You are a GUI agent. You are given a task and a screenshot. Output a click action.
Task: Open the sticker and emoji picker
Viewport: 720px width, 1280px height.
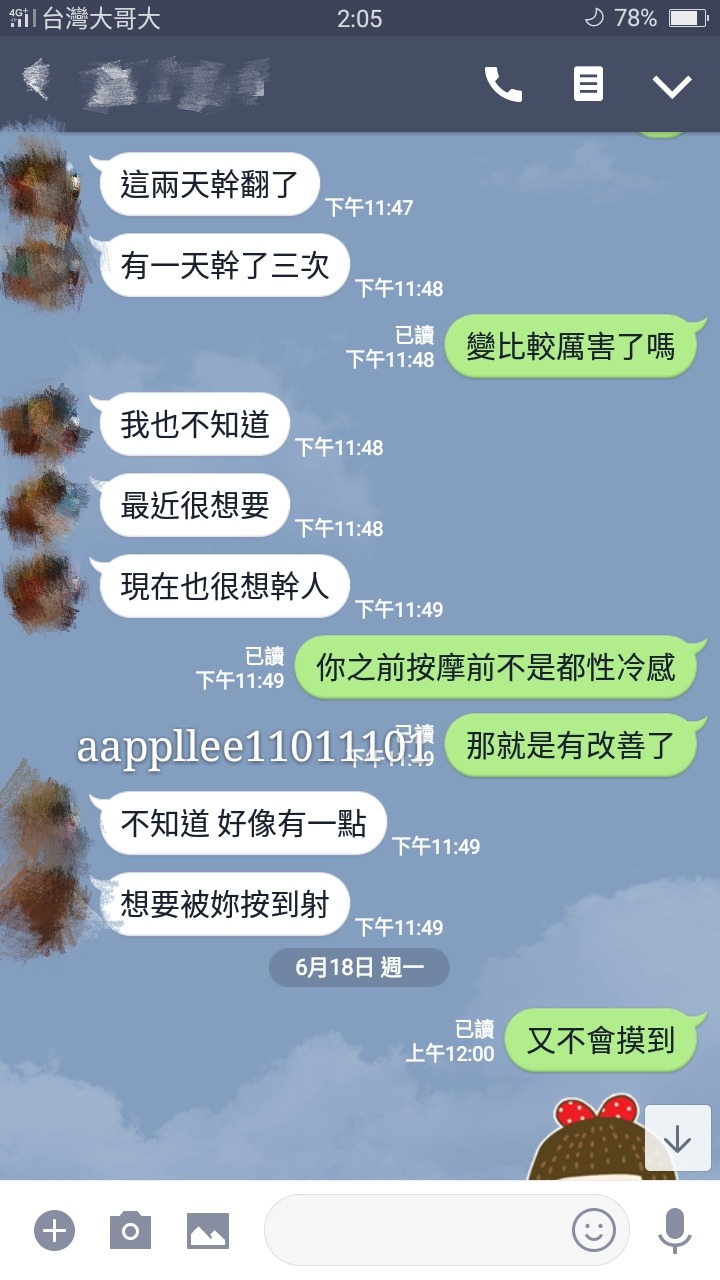594,1232
